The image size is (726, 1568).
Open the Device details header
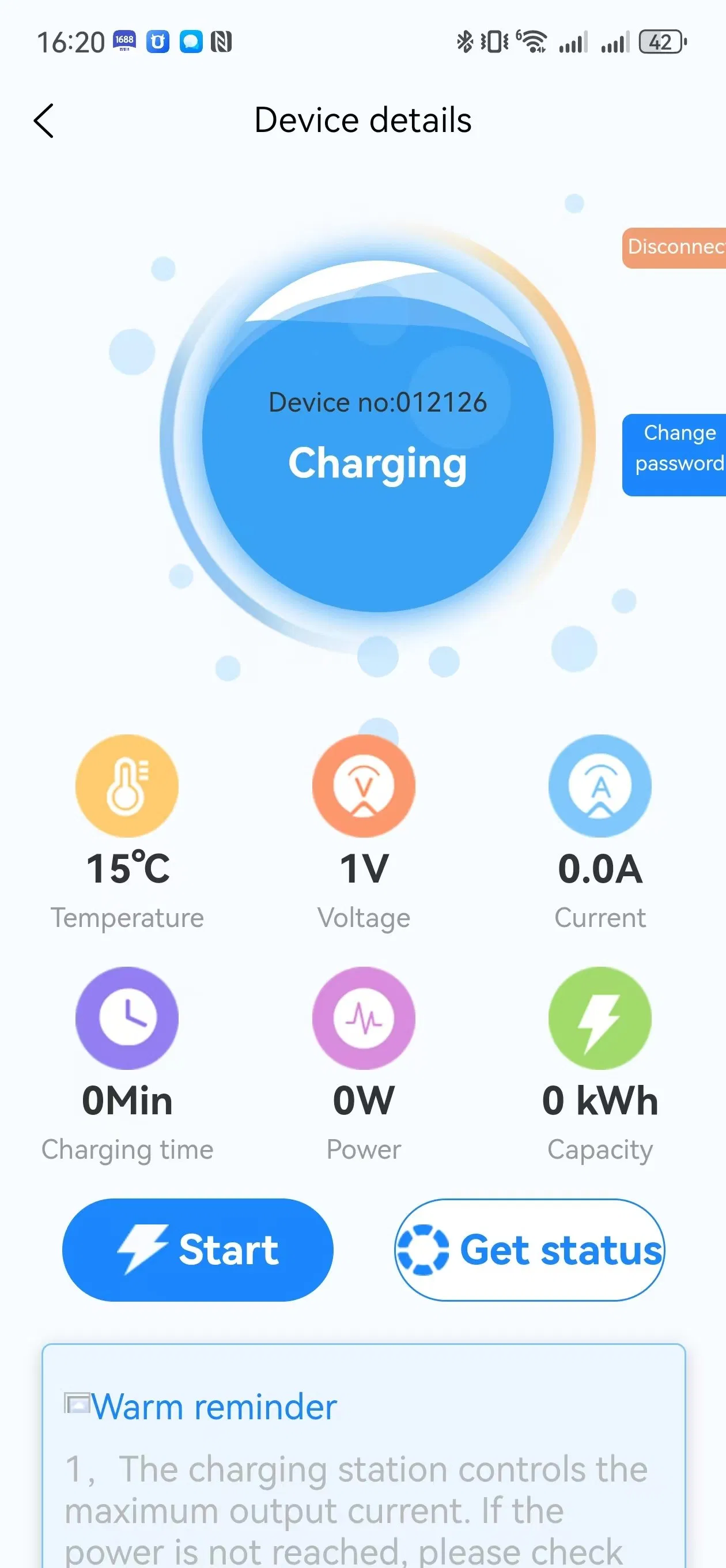click(362, 120)
